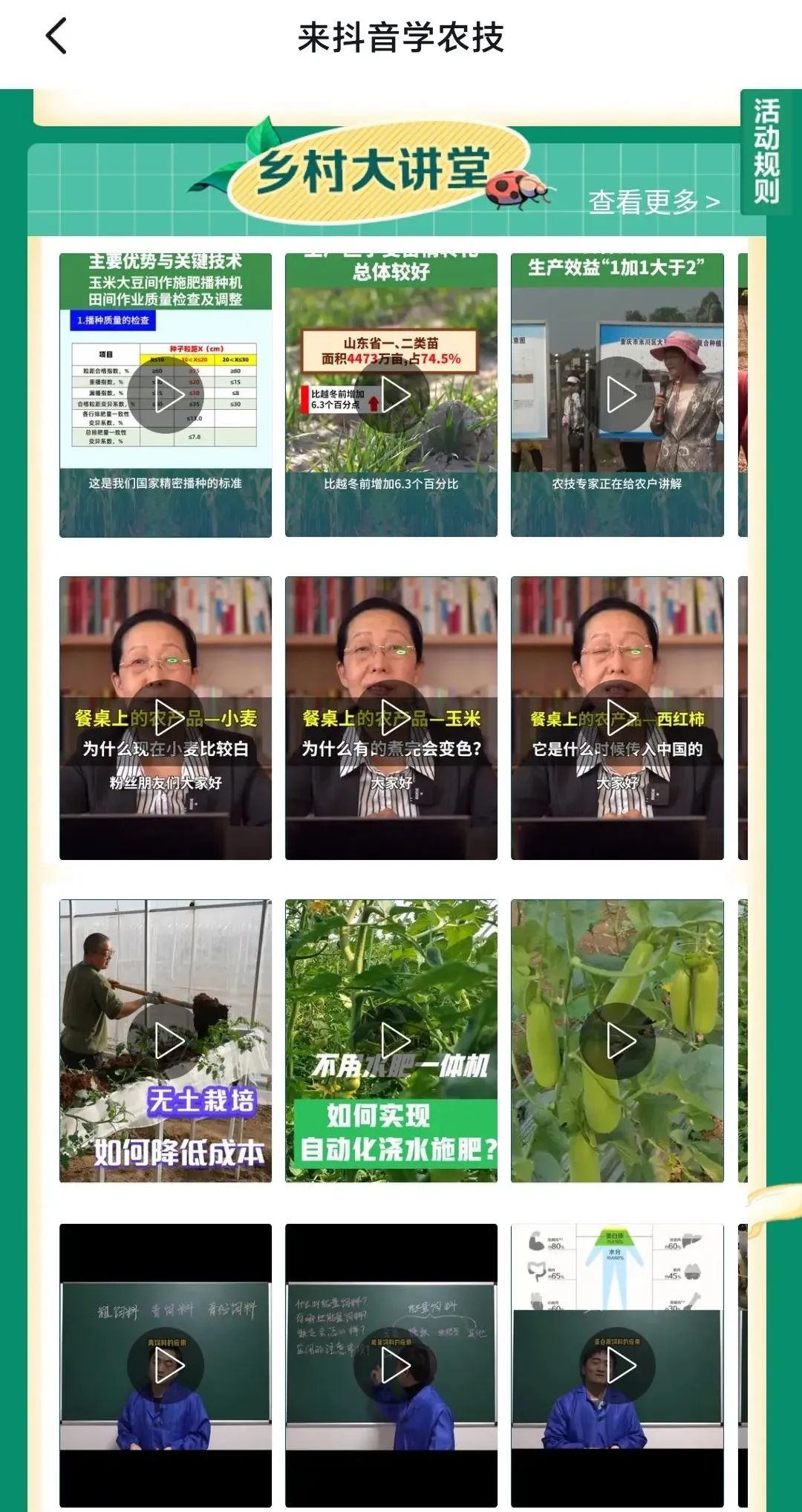
Task: Play the 无土栽培 如何降低成本 video
Action: pyautogui.click(x=166, y=1041)
